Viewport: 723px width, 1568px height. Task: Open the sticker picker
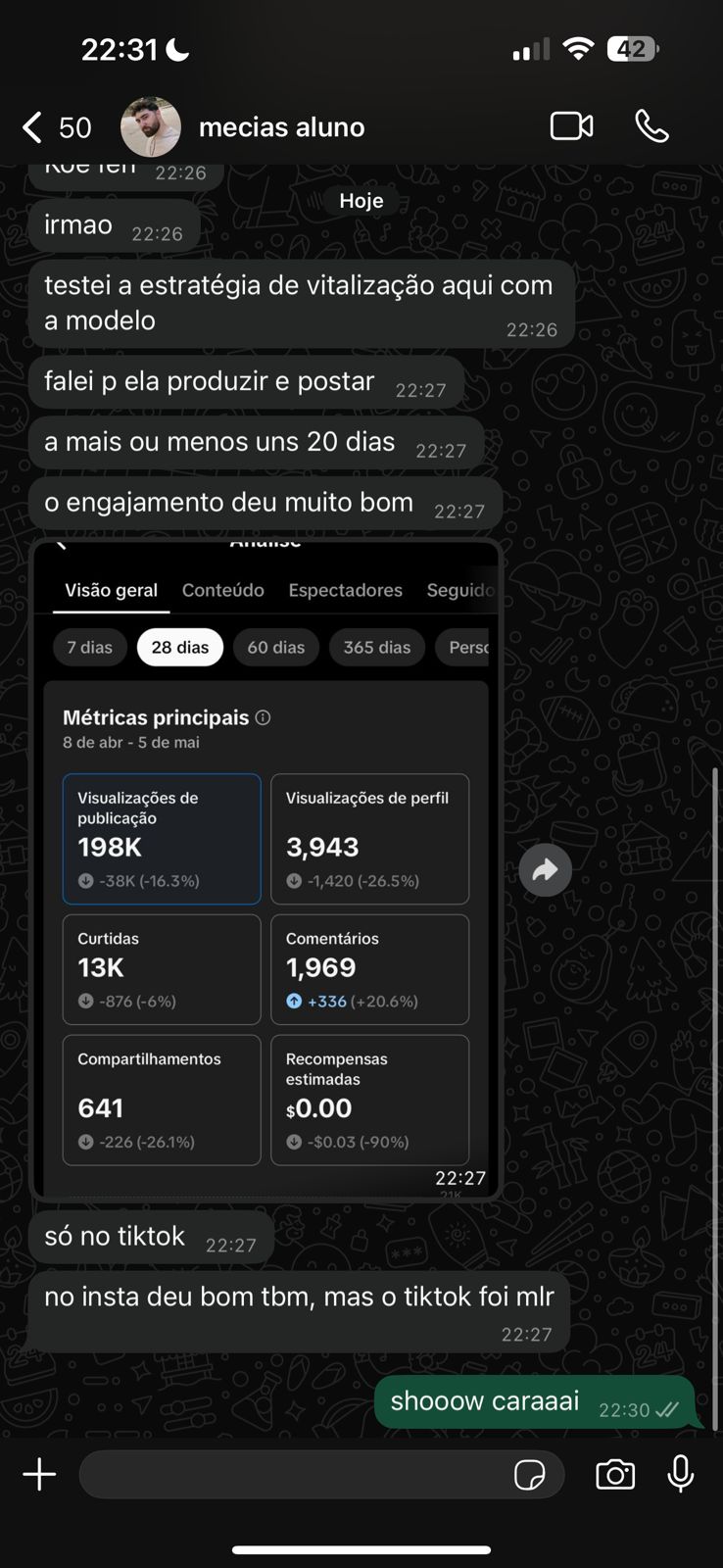point(530,1475)
